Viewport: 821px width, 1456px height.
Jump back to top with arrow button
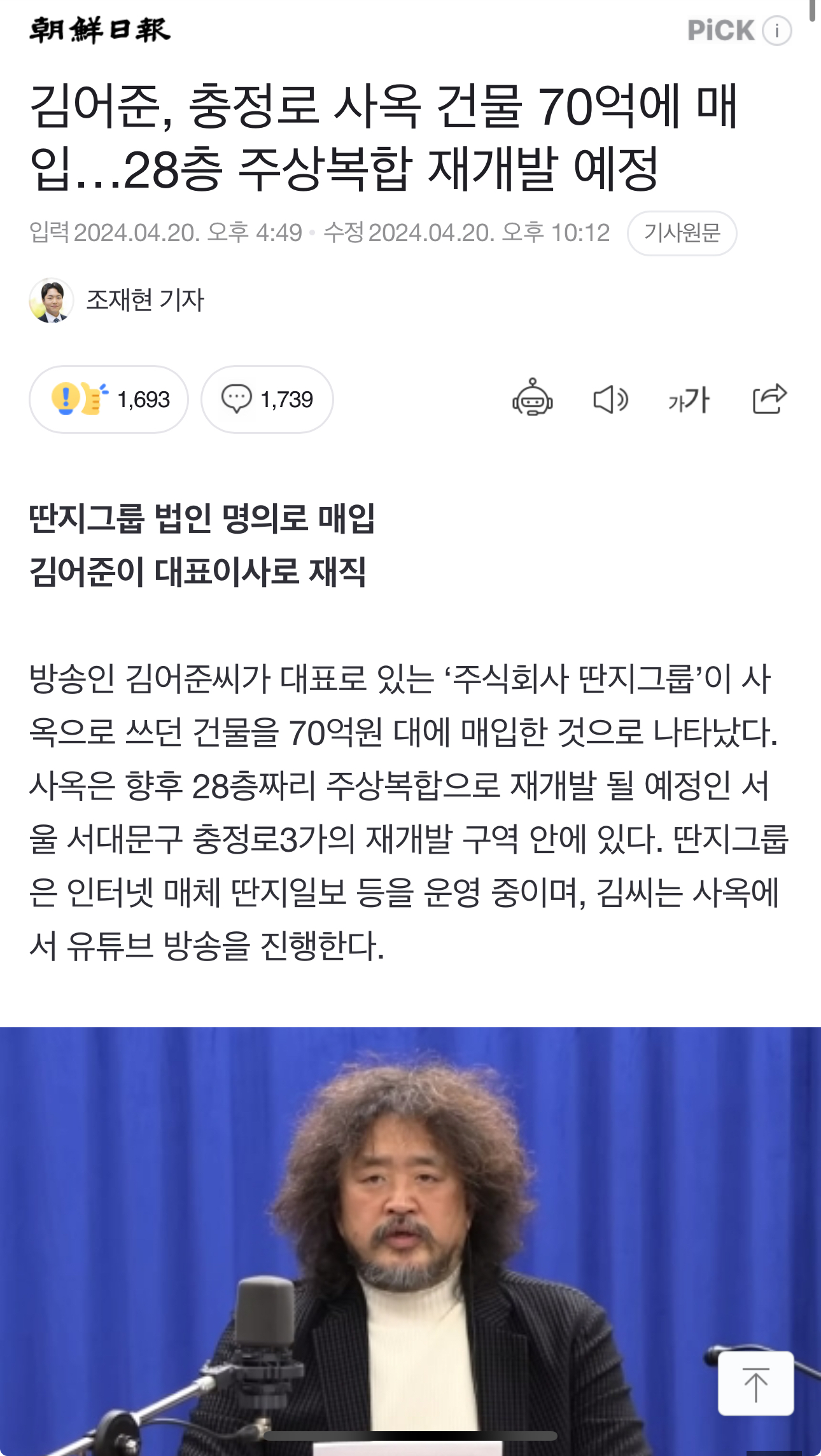pos(756,1383)
